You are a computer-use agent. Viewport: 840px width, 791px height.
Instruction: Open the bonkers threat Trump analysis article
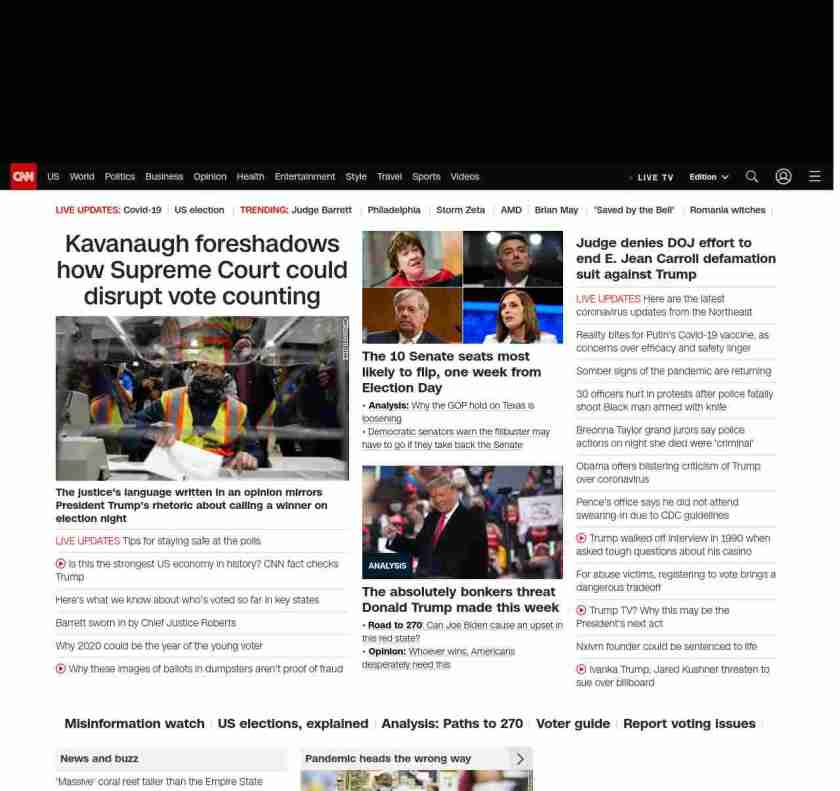point(460,599)
